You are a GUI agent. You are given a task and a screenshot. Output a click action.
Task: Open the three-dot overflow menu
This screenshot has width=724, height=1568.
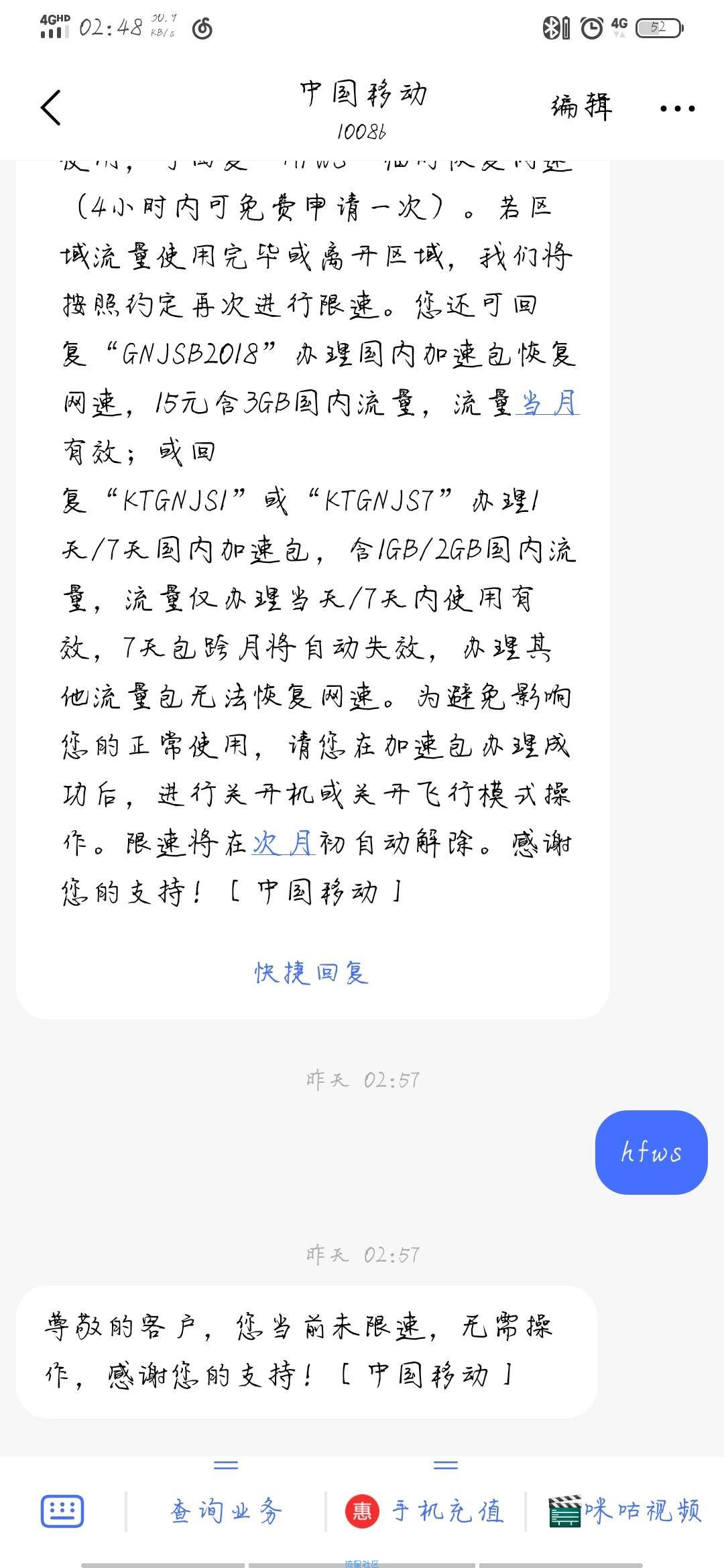tap(677, 109)
